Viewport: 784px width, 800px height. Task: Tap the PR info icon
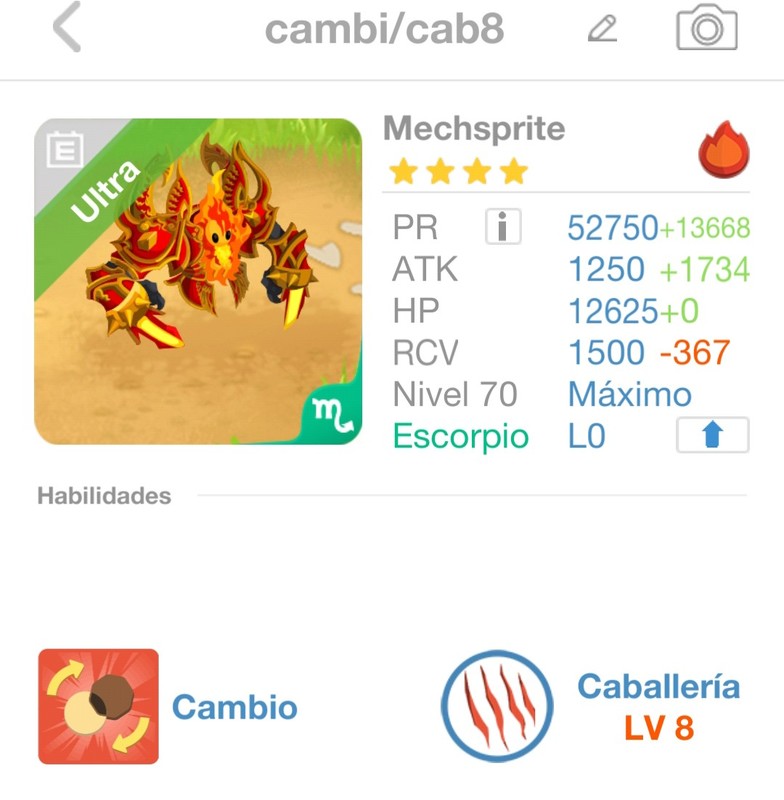(503, 228)
